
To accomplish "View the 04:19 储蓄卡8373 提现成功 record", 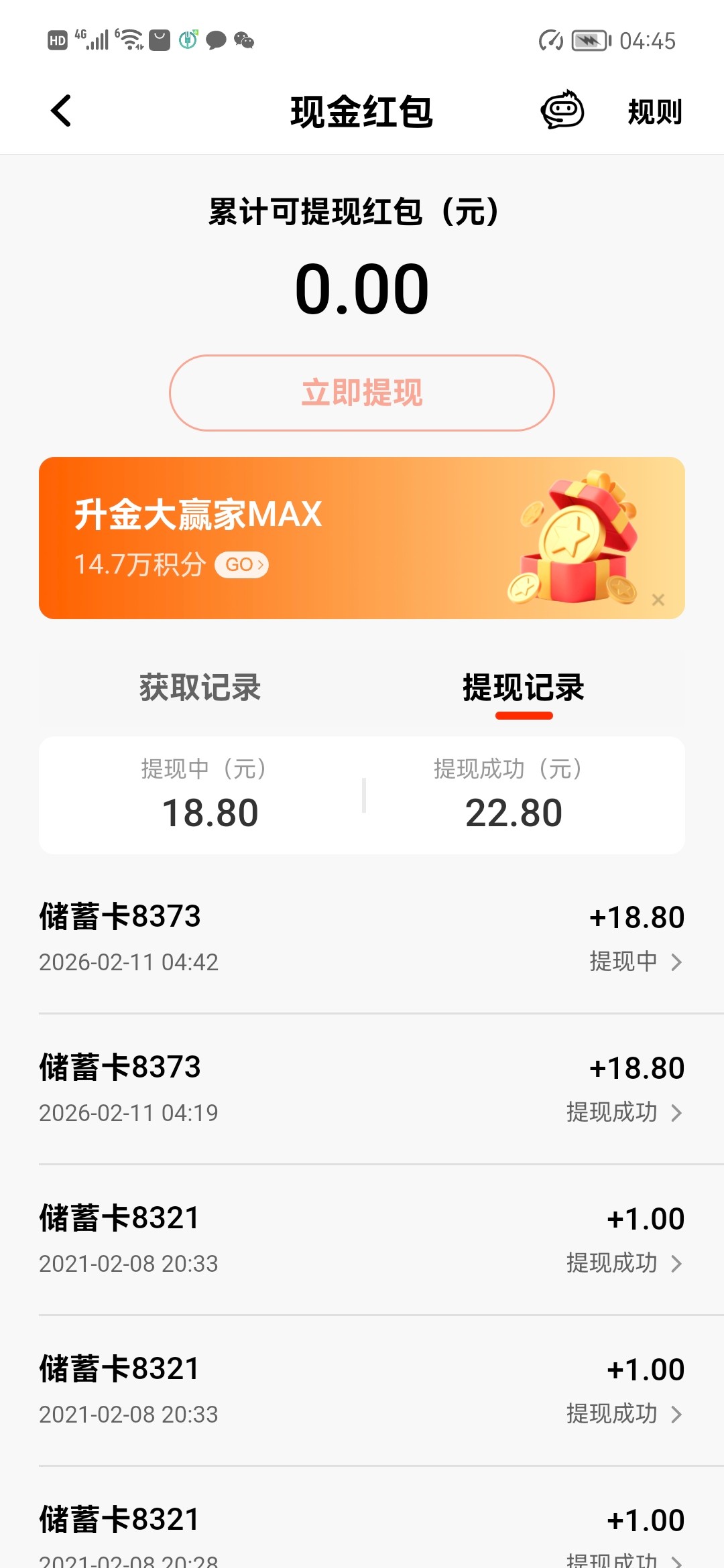I will click(362, 1089).
